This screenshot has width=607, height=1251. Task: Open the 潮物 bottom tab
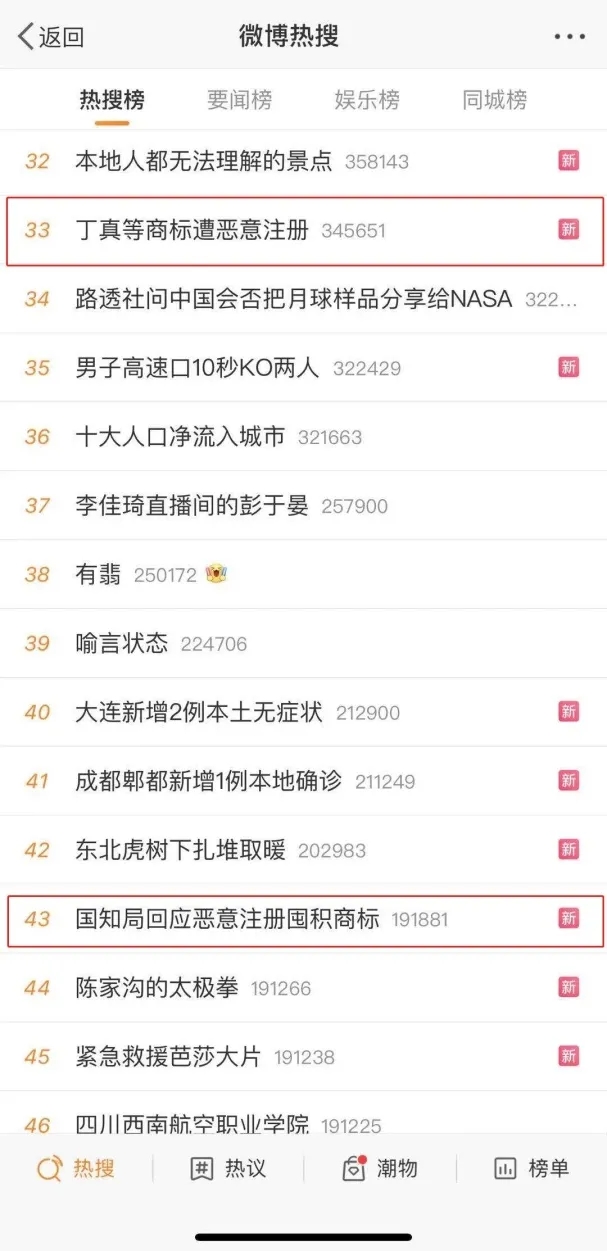[x=380, y=1168]
